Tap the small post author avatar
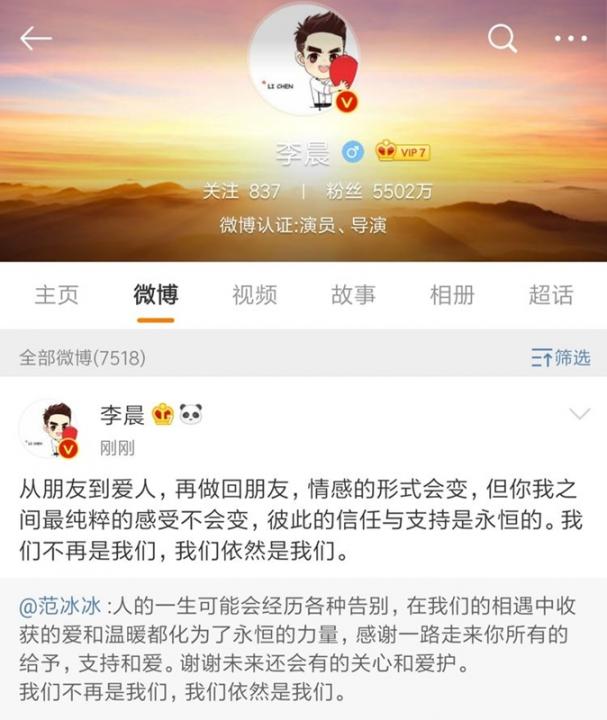The width and height of the screenshot is (607, 720). 49,430
